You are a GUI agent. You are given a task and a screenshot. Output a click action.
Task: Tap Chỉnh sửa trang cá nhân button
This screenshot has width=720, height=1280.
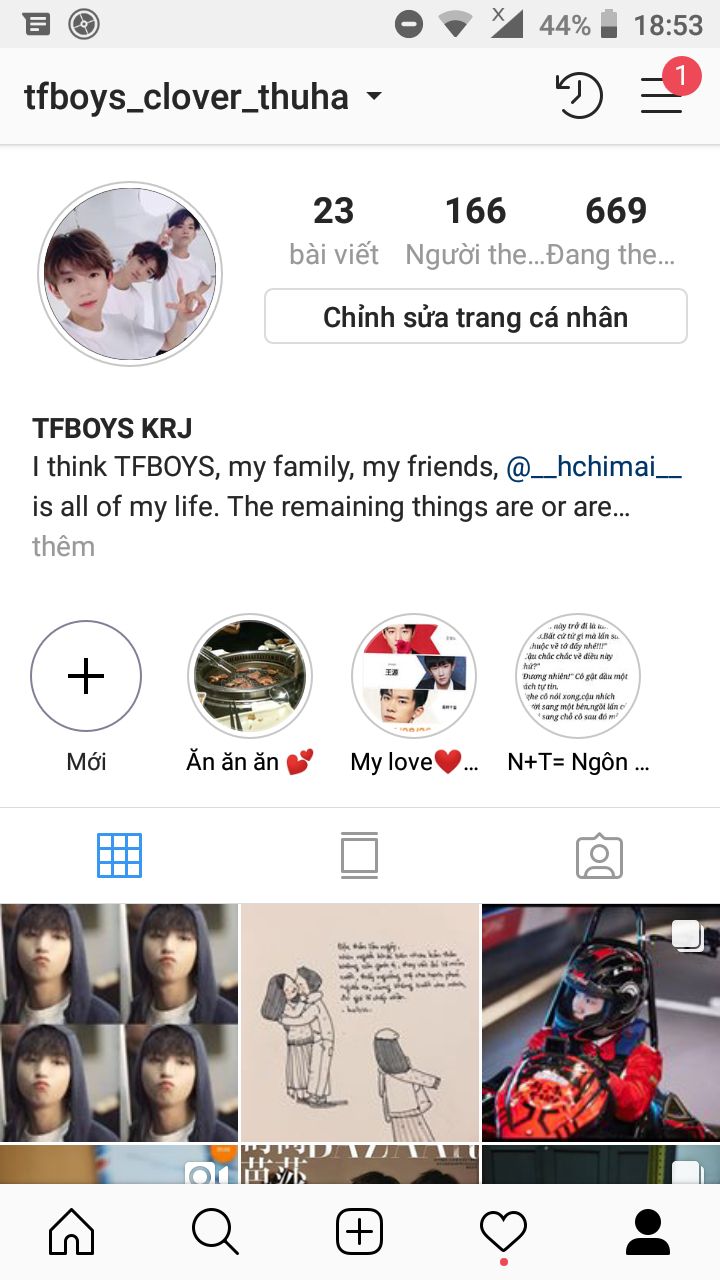tap(475, 317)
